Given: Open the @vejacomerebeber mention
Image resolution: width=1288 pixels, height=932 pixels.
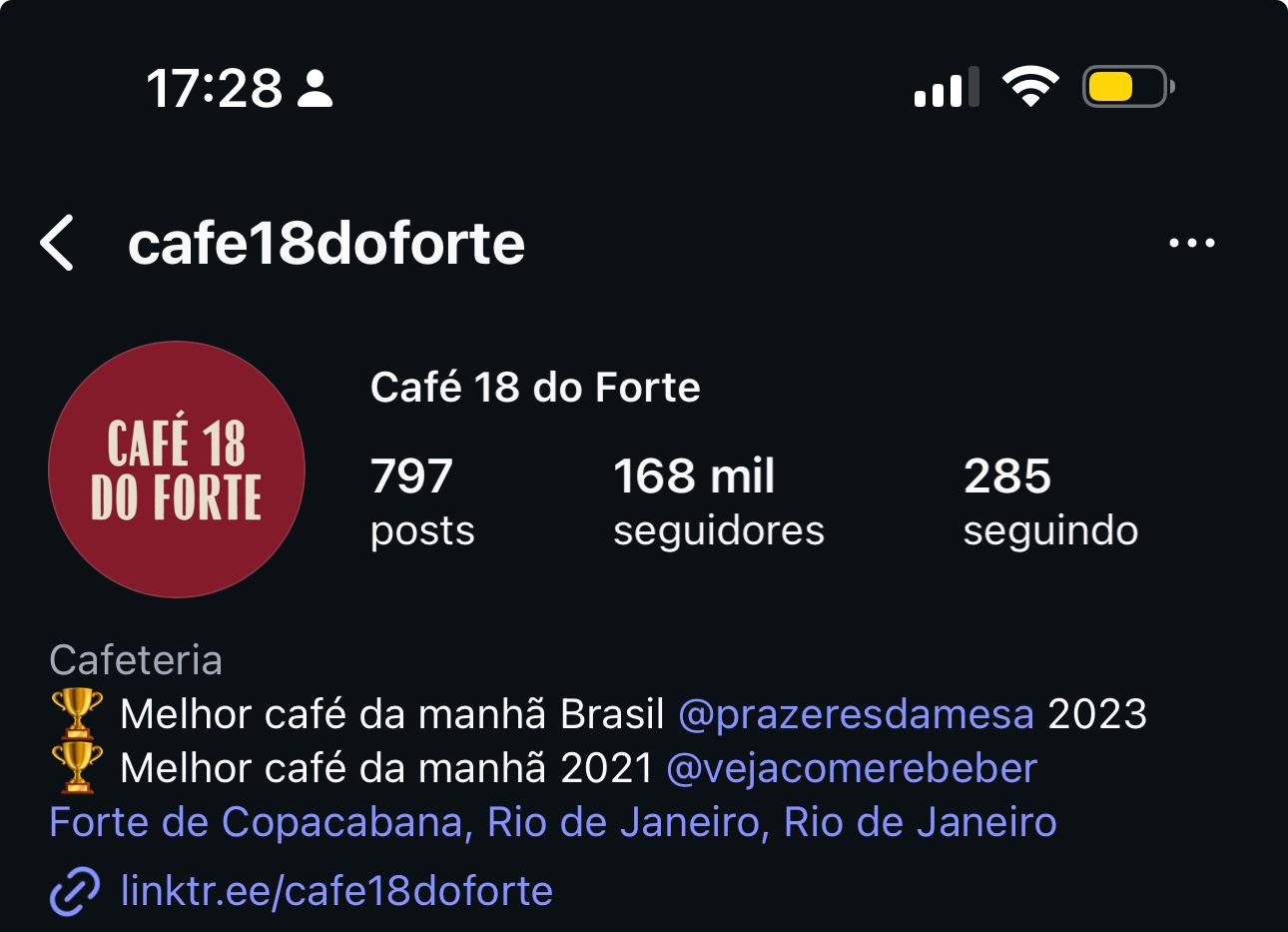Looking at the screenshot, I should [851, 768].
